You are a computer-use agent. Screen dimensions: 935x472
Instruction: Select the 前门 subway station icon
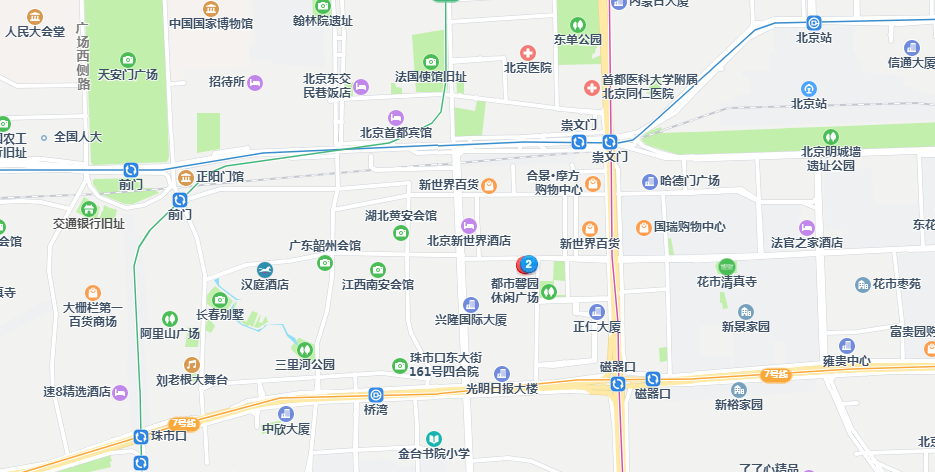pyautogui.click(x=130, y=170)
